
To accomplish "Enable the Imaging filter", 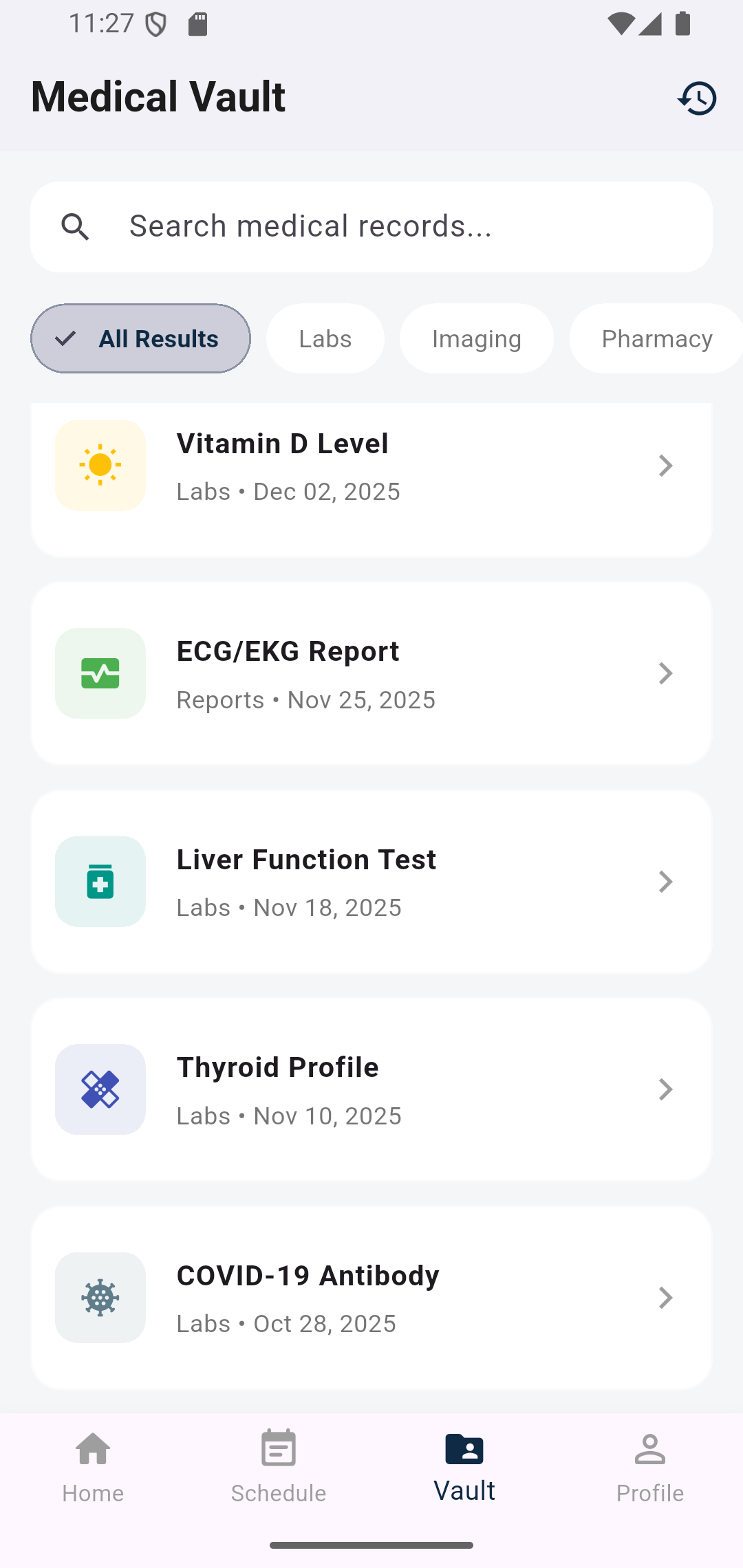I will [x=476, y=338].
